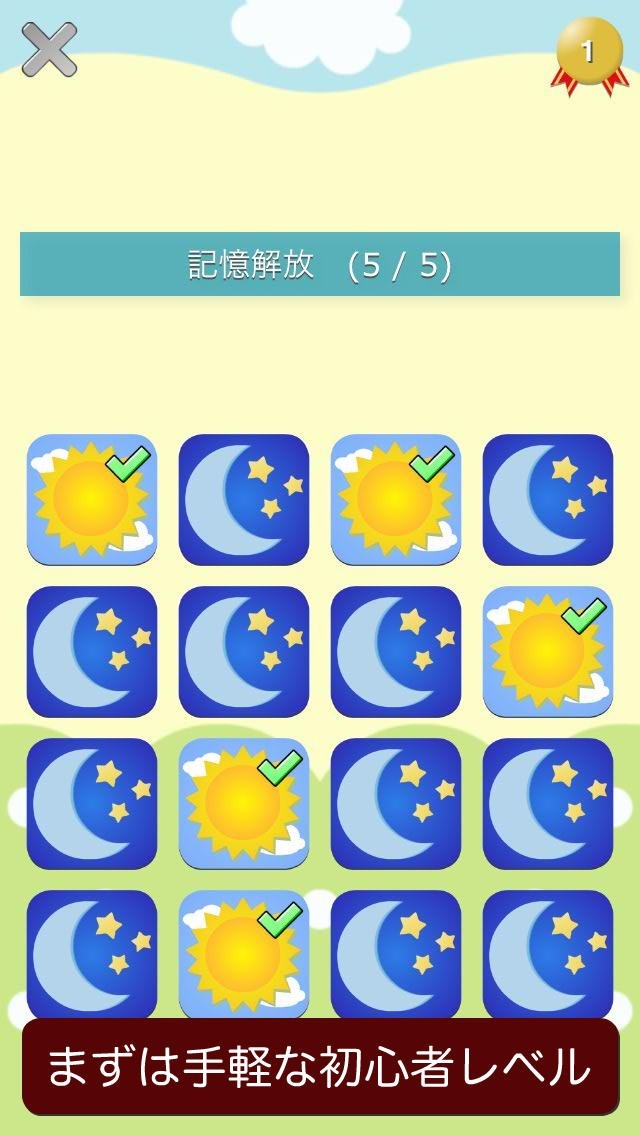Close the memory game with the X

[49, 50]
